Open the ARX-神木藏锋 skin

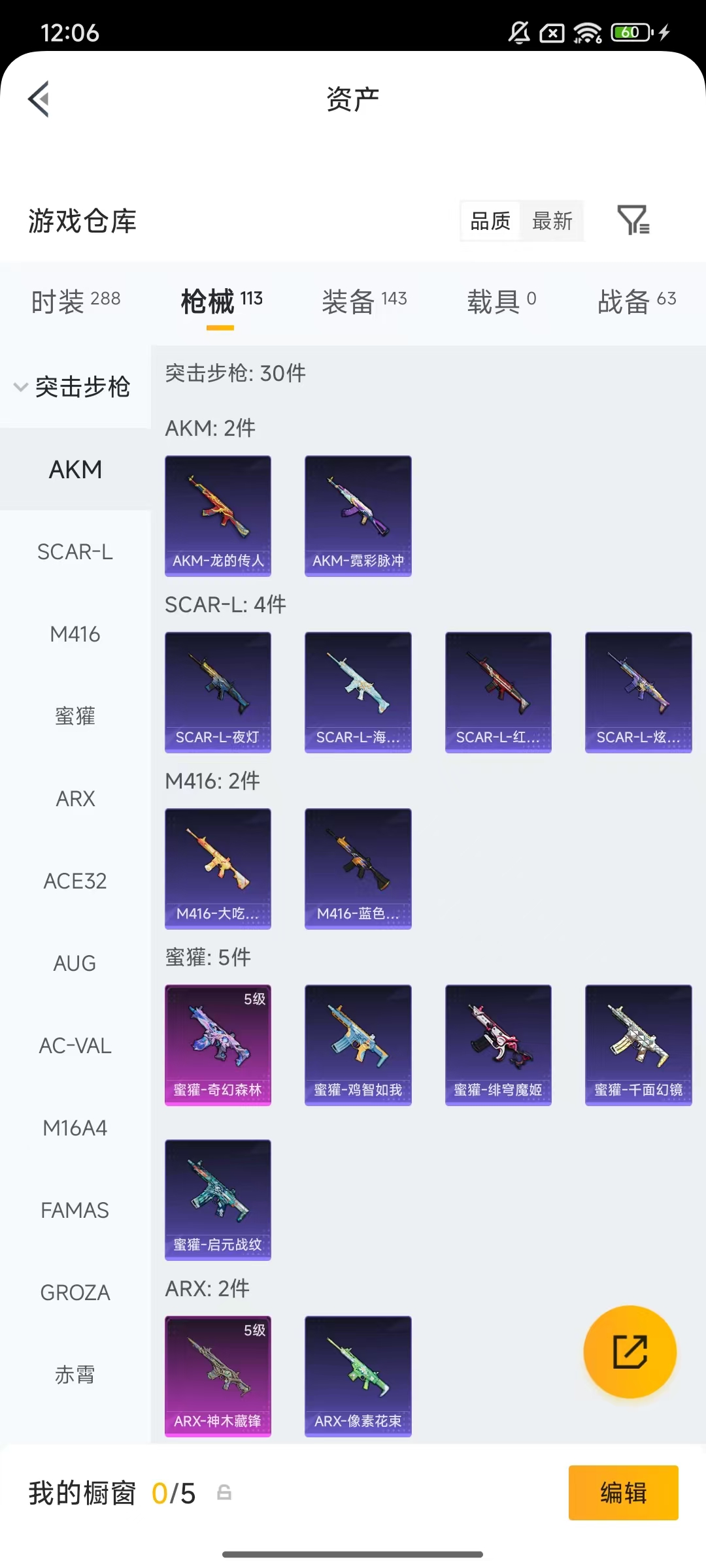[218, 1377]
